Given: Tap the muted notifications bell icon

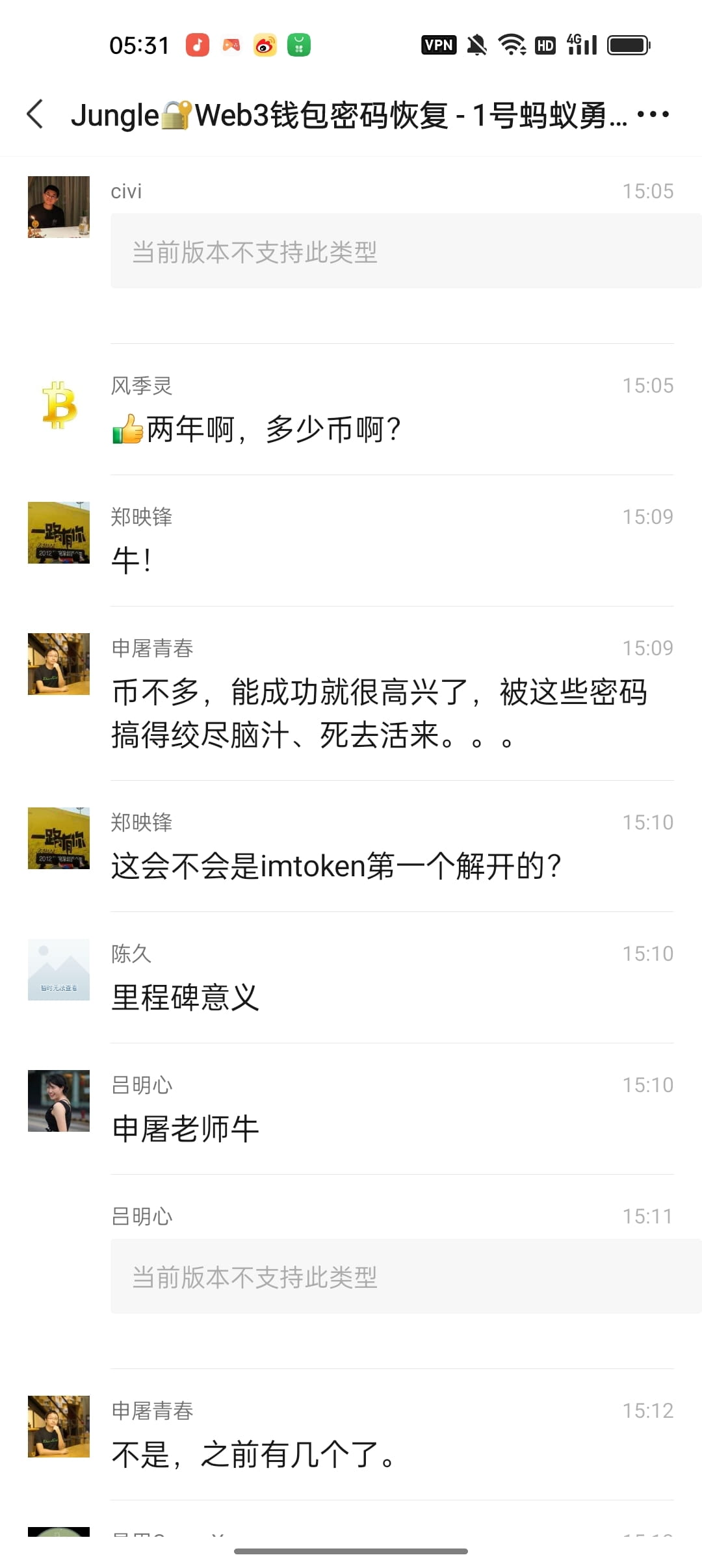Looking at the screenshot, I should click(x=476, y=44).
